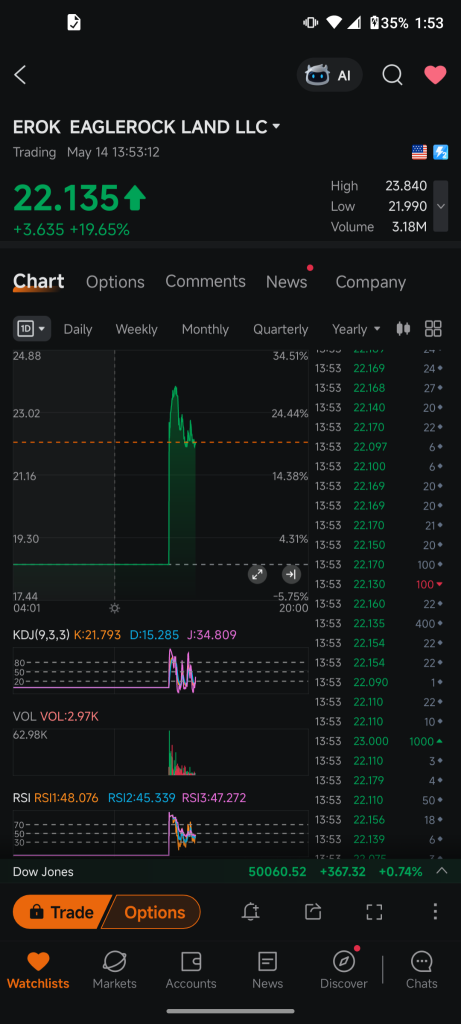Set a price alert with the bell icon
Image resolution: width=461 pixels, height=1024 pixels.
[250, 912]
